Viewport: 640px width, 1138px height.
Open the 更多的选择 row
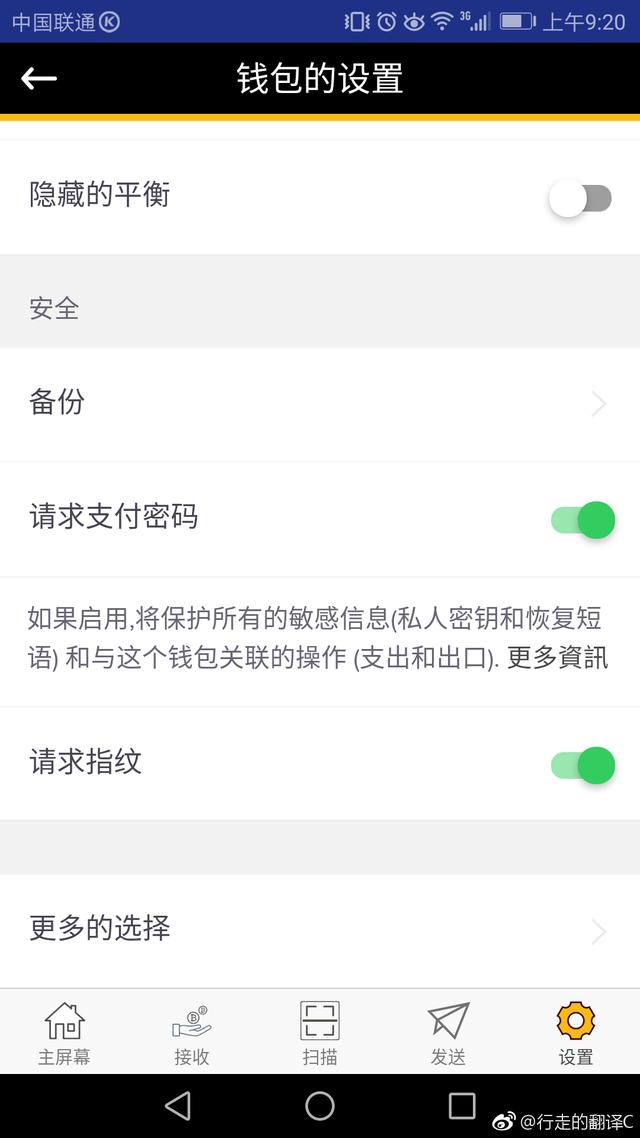(320, 930)
